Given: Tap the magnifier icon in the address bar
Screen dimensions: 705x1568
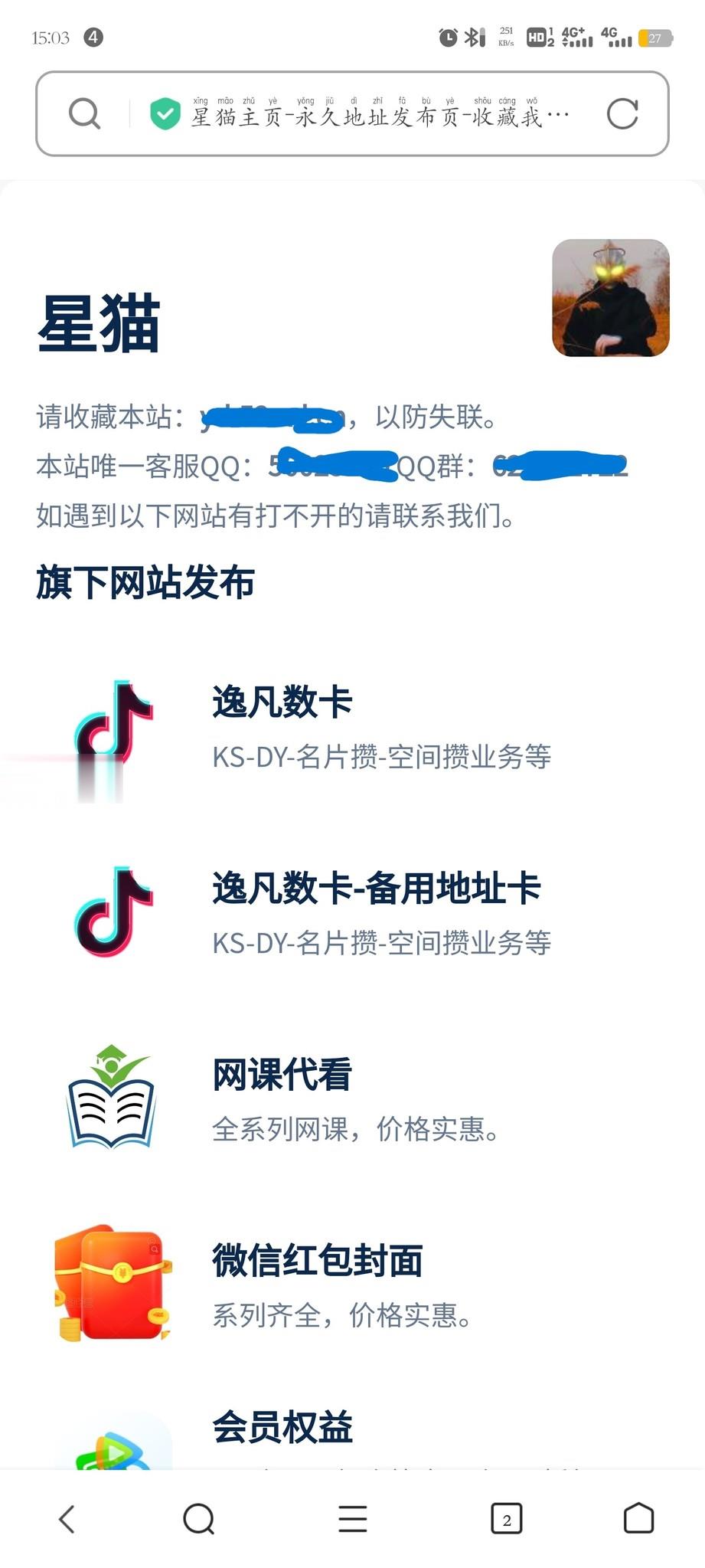Looking at the screenshot, I should click(84, 112).
